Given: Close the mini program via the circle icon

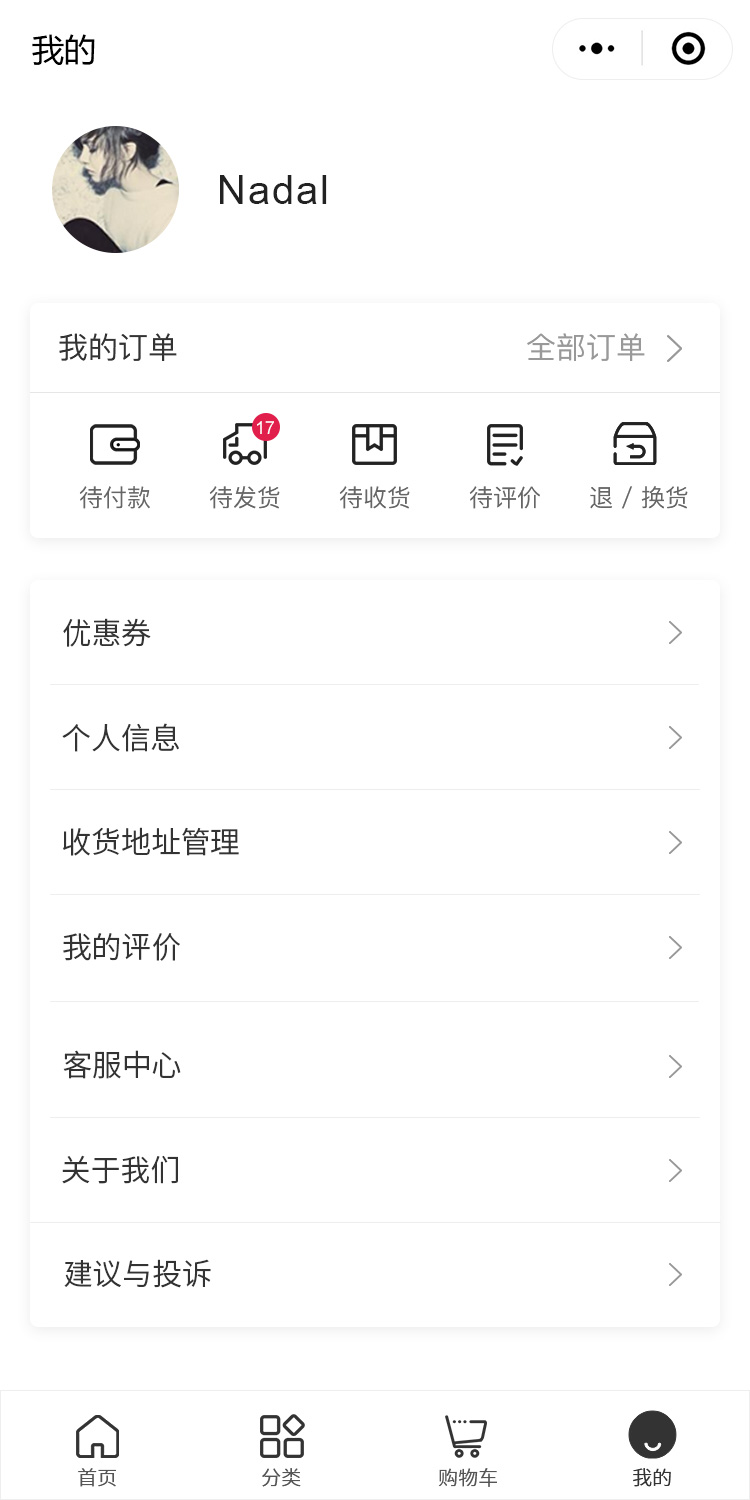Looking at the screenshot, I should click(688, 48).
